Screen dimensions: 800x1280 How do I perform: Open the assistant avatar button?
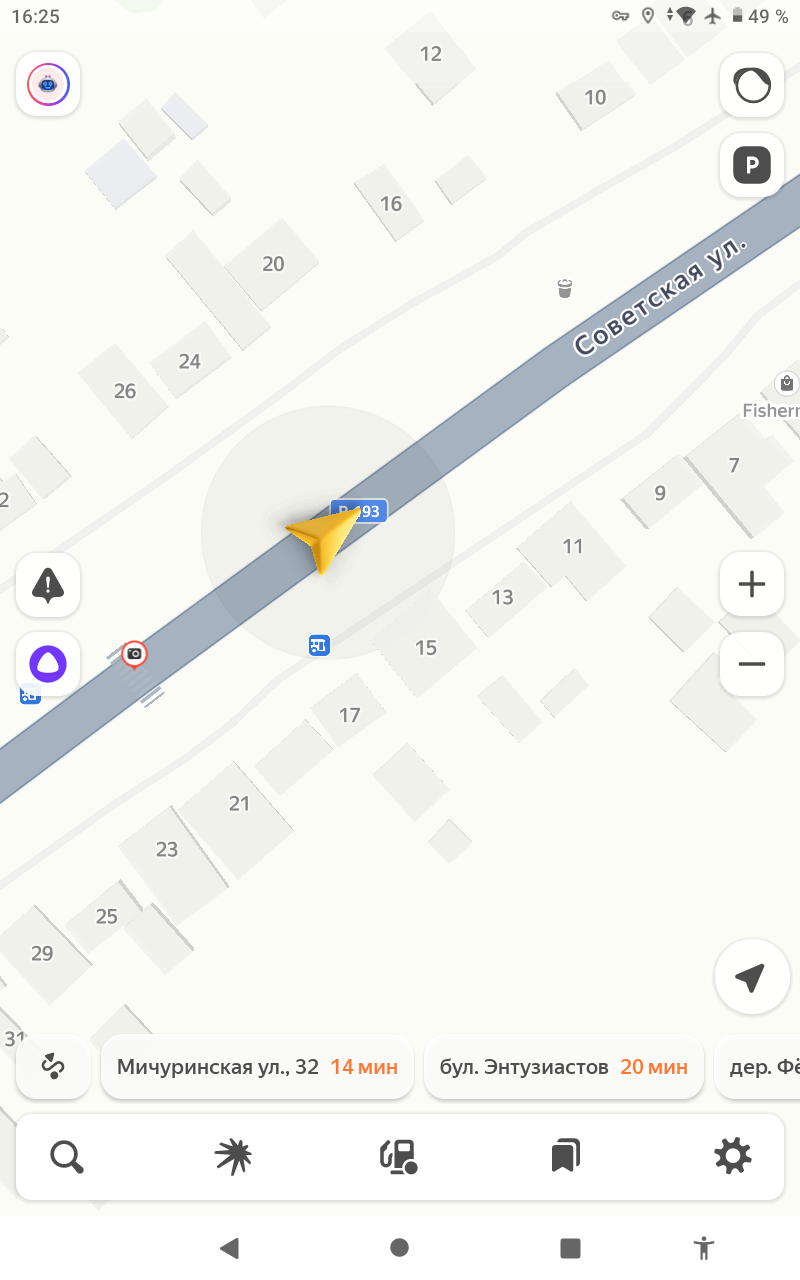coord(48,85)
